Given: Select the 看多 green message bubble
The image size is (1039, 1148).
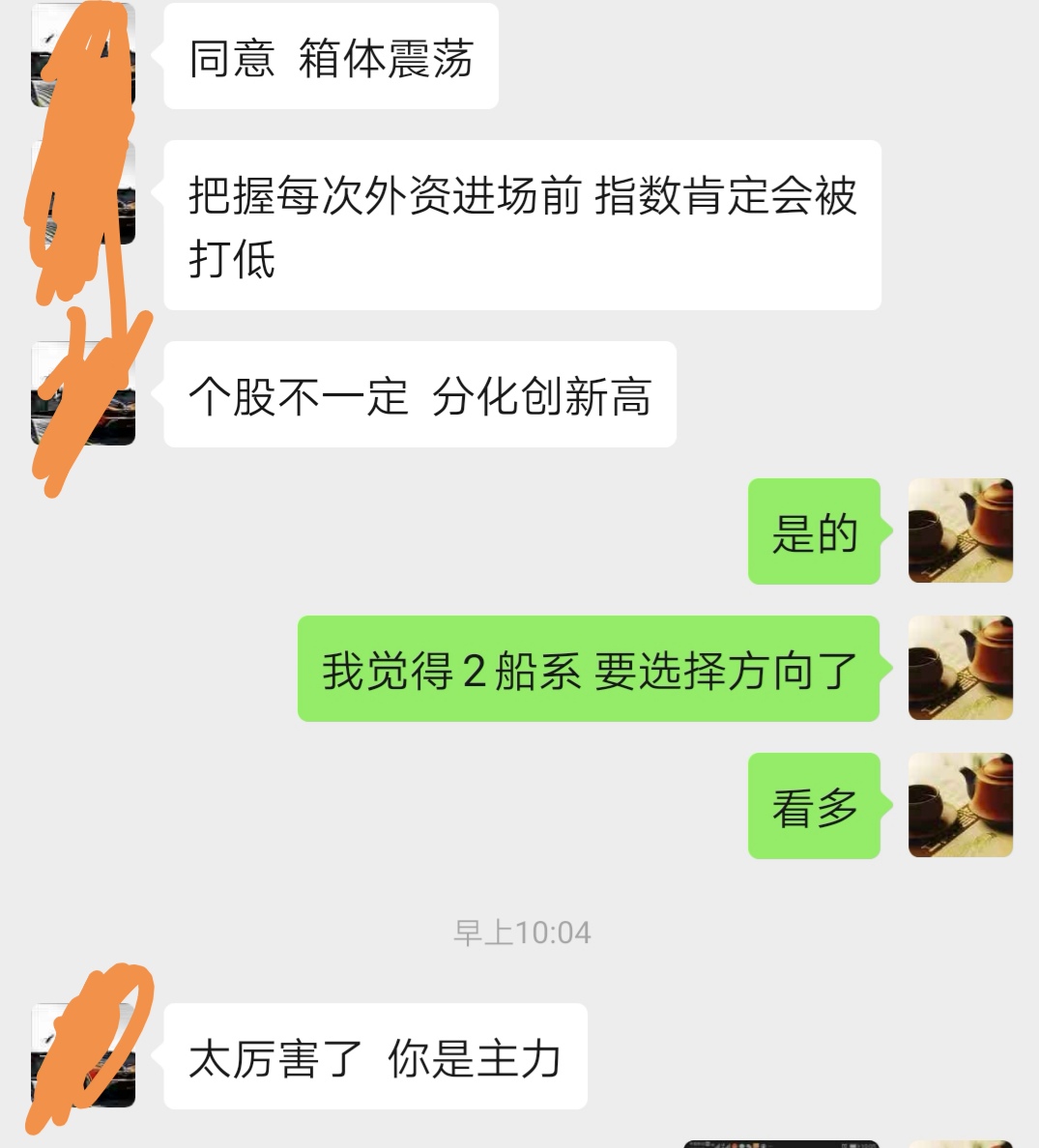Looking at the screenshot, I should click(x=815, y=807).
